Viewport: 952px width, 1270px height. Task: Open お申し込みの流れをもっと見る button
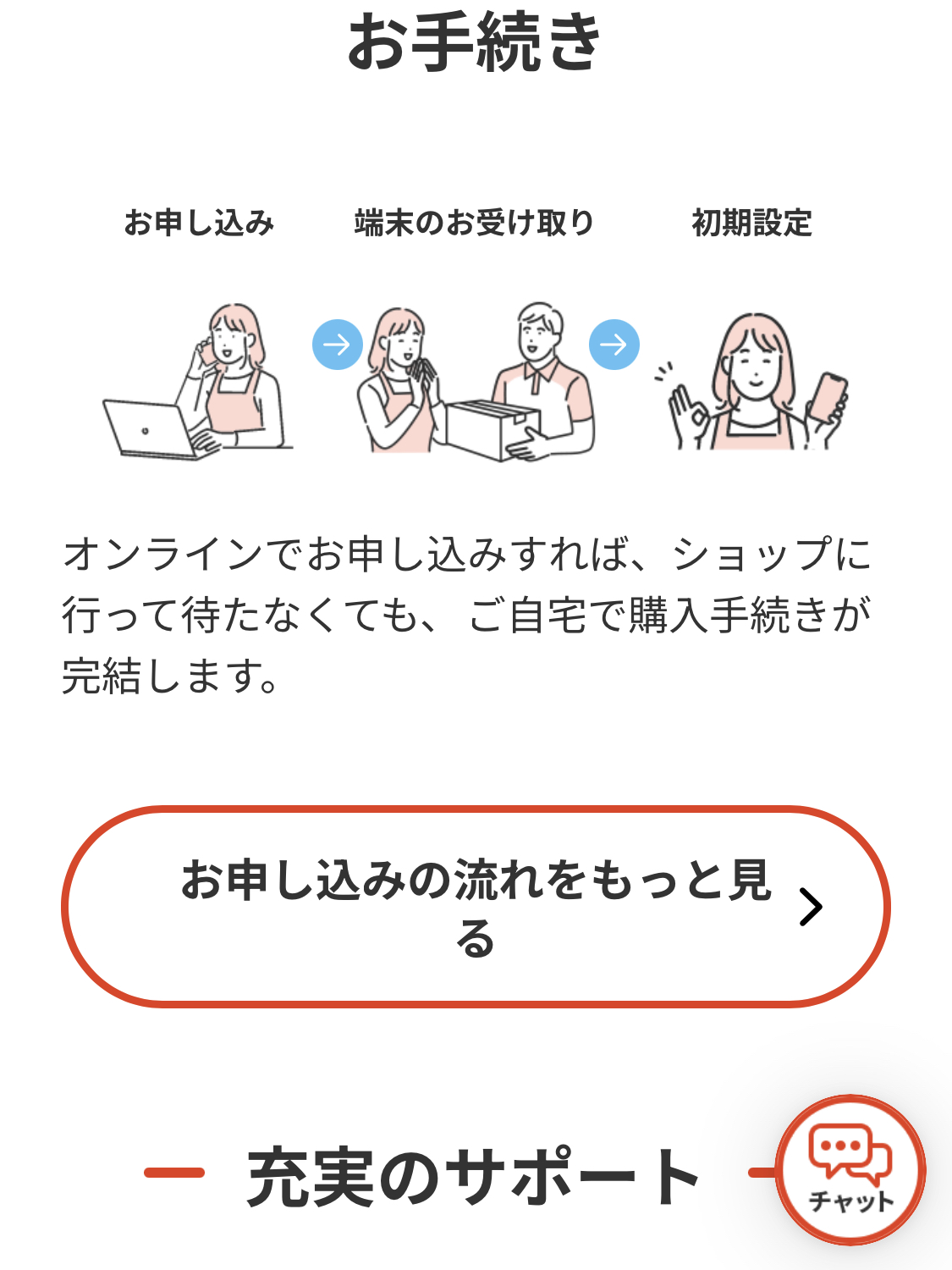476,907
